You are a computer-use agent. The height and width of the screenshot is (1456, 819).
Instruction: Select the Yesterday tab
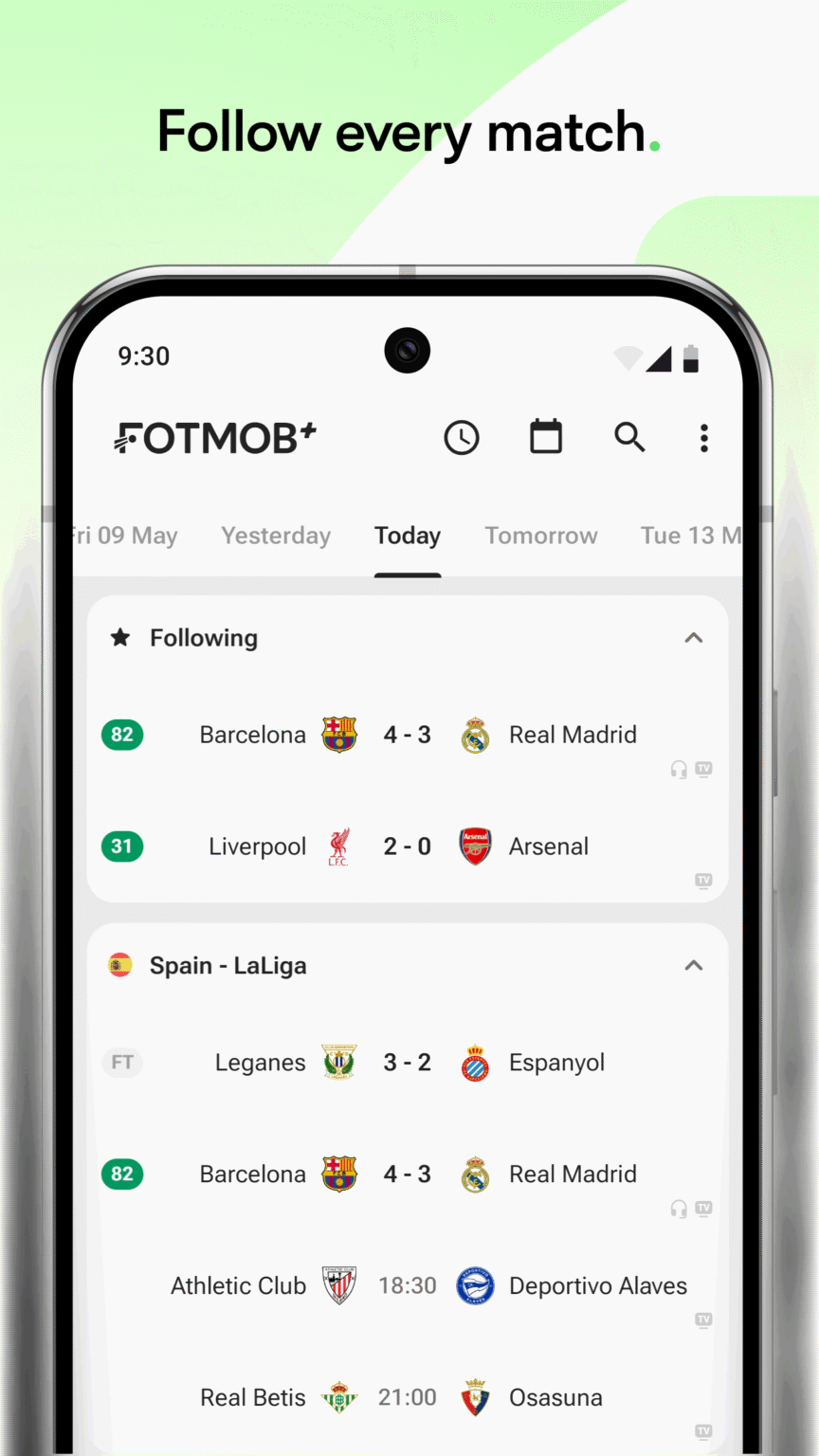coord(275,536)
